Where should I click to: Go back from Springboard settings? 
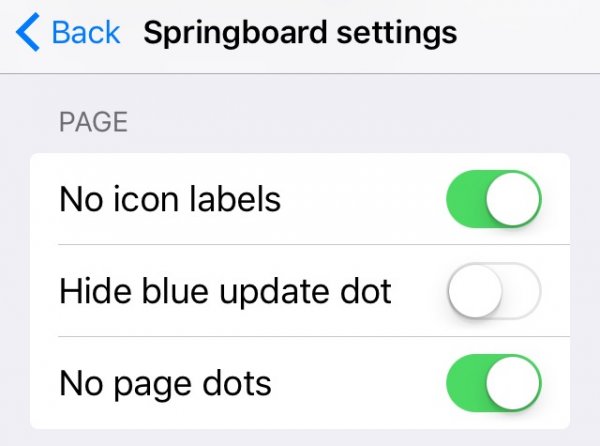pos(68,33)
